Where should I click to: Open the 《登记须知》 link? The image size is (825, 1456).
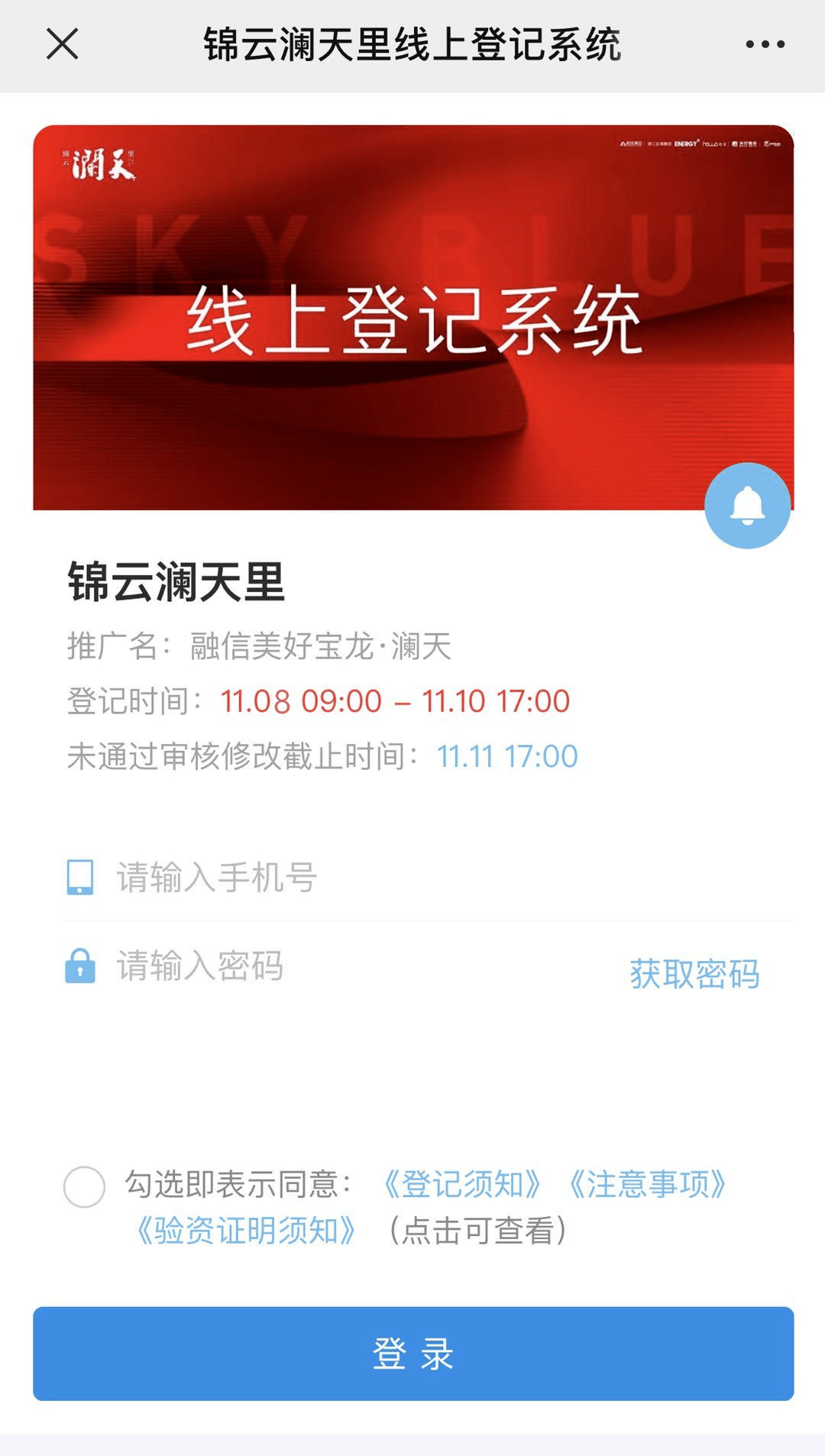point(460,1185)
